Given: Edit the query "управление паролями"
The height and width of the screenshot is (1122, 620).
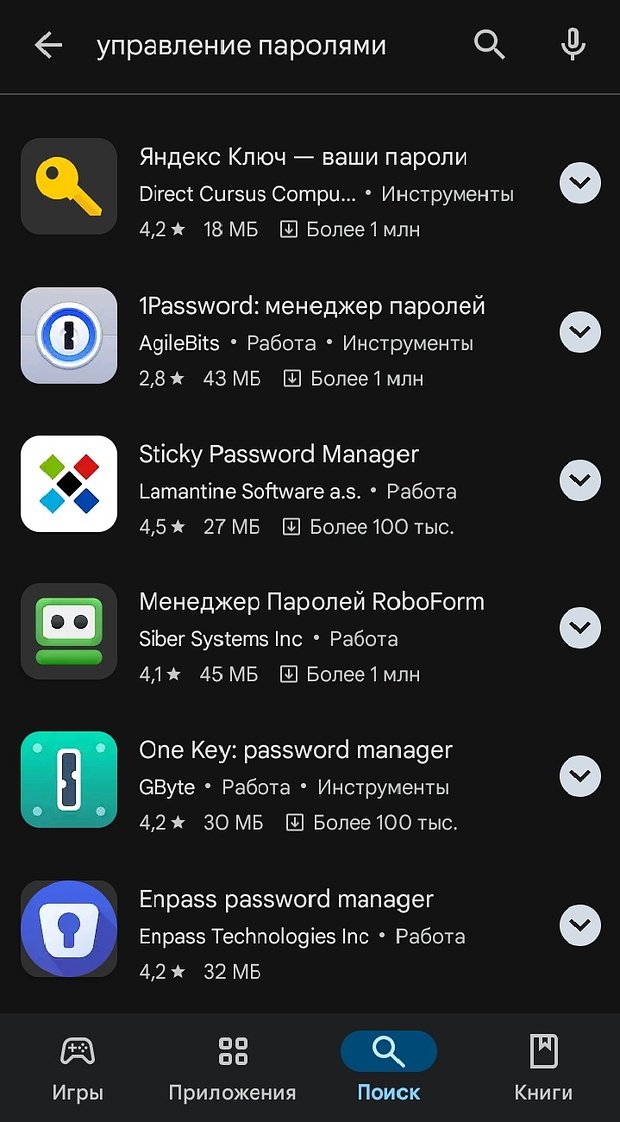Looking at the screenshot, I should pyautogui.click(x=241, y=46).
